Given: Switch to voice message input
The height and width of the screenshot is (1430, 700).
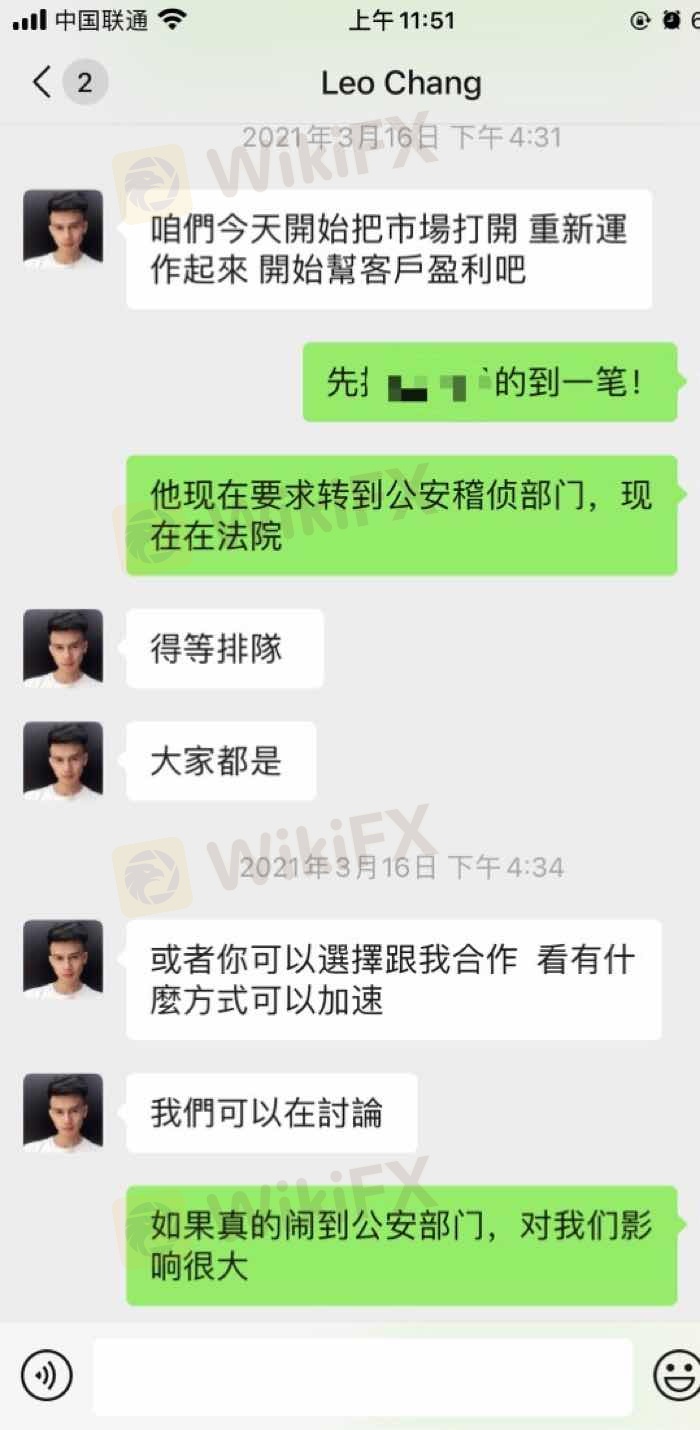Looking at the screenshot, I should [x=46, y=1376].
